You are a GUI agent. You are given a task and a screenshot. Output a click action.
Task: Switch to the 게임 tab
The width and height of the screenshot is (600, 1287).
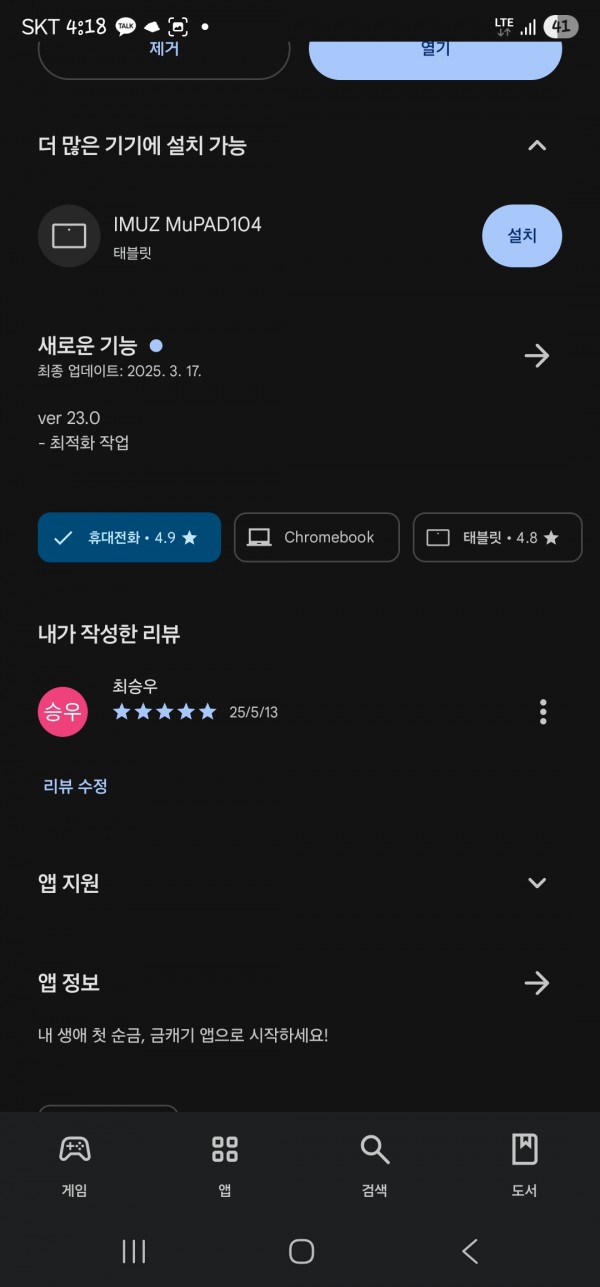coord(75,1165)
